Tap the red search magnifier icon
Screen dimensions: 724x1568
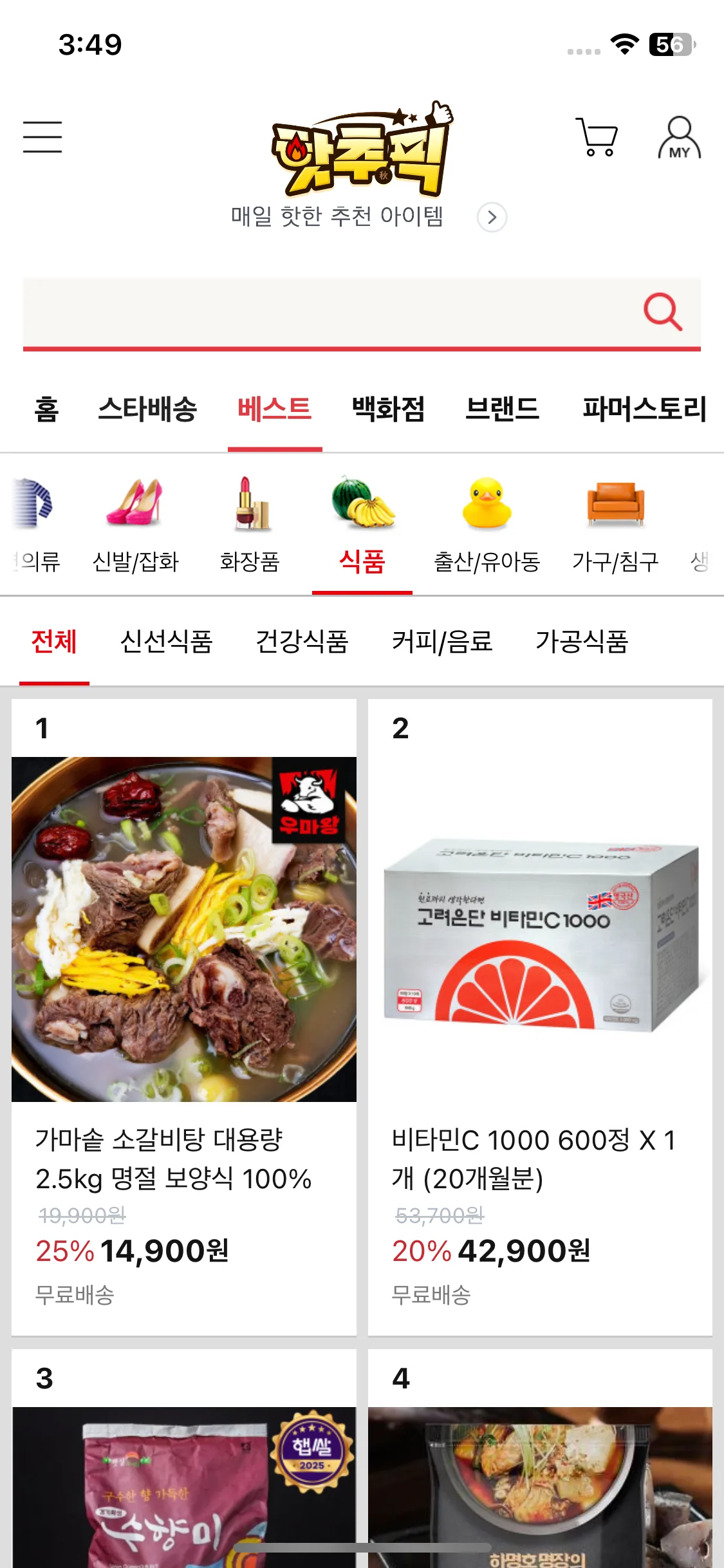coord(662,312)
